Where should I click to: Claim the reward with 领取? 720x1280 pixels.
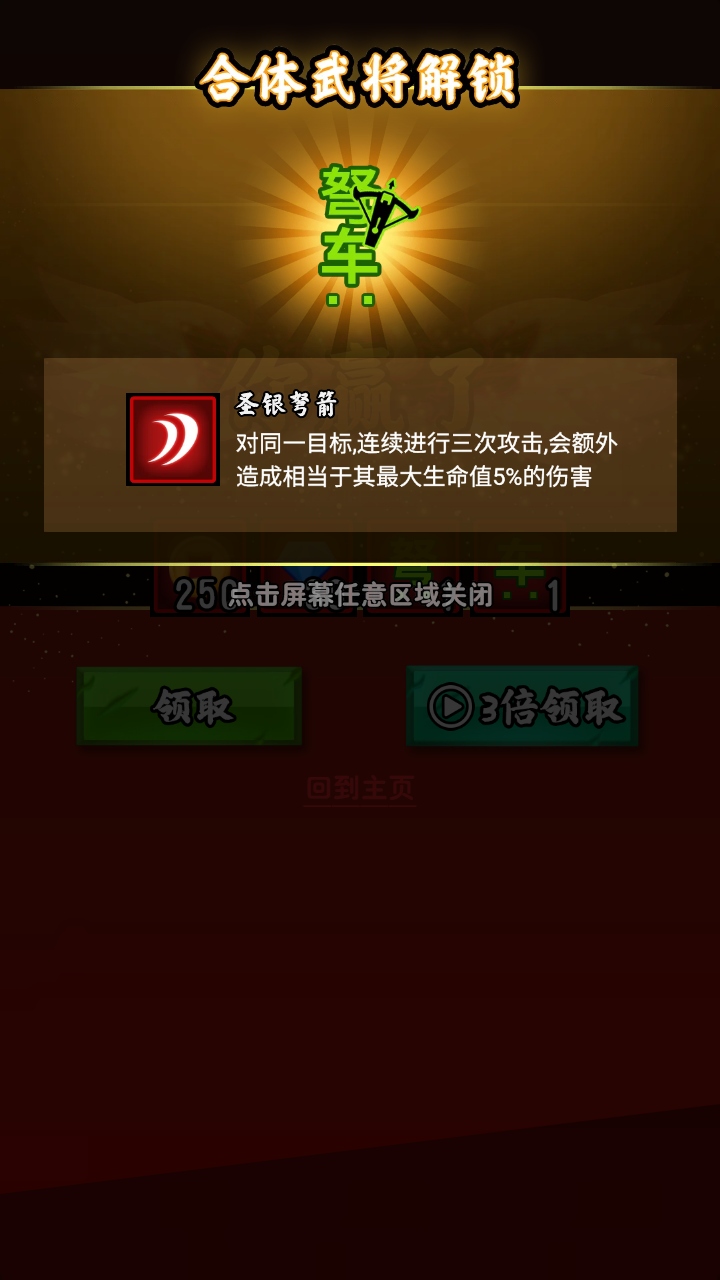coord(190,706)
